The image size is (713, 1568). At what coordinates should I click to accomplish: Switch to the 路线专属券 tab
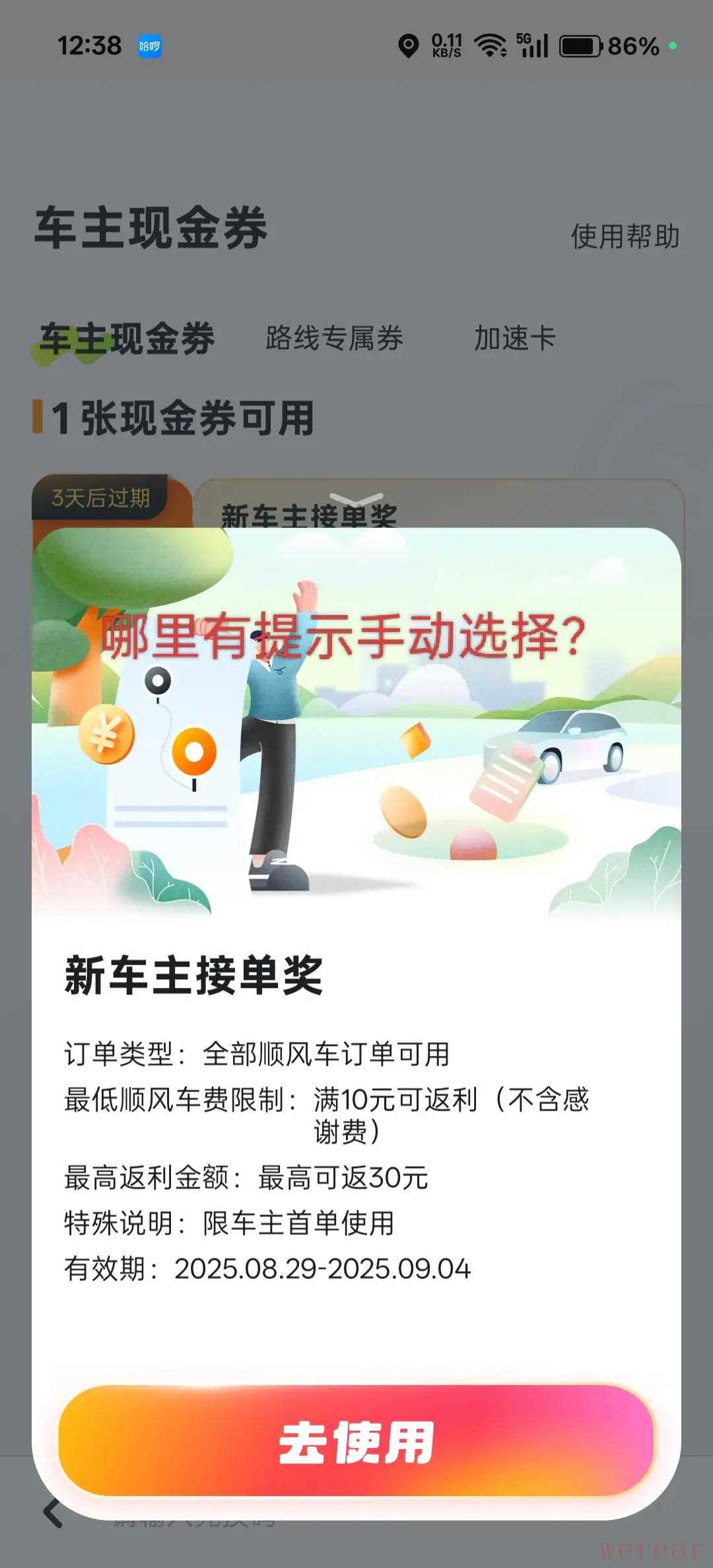click(334, 339)
